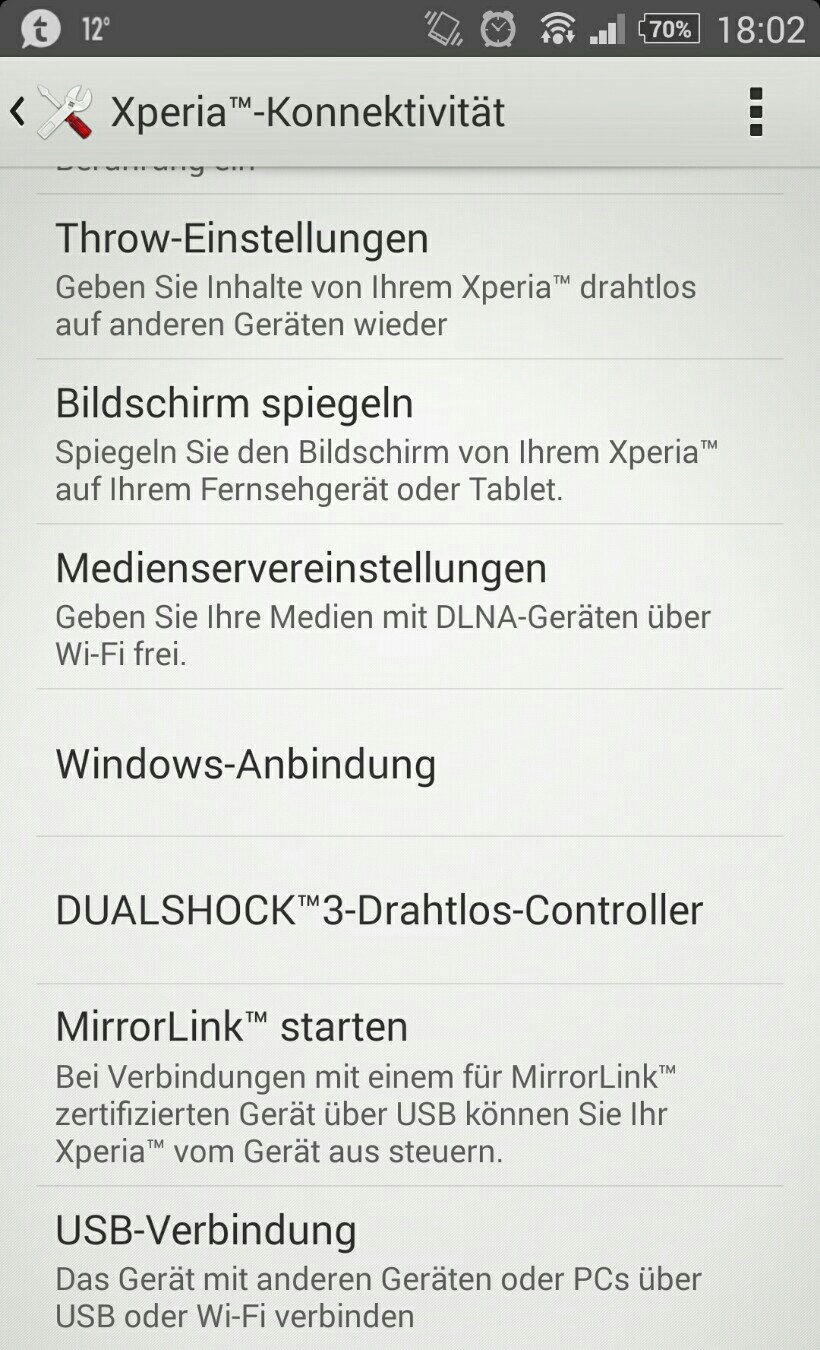Image resolution: width=820 pixels, height=1350 pixels.
Task: Open the overflow menu
Action: pyautogui.click(x=756, y=112)
